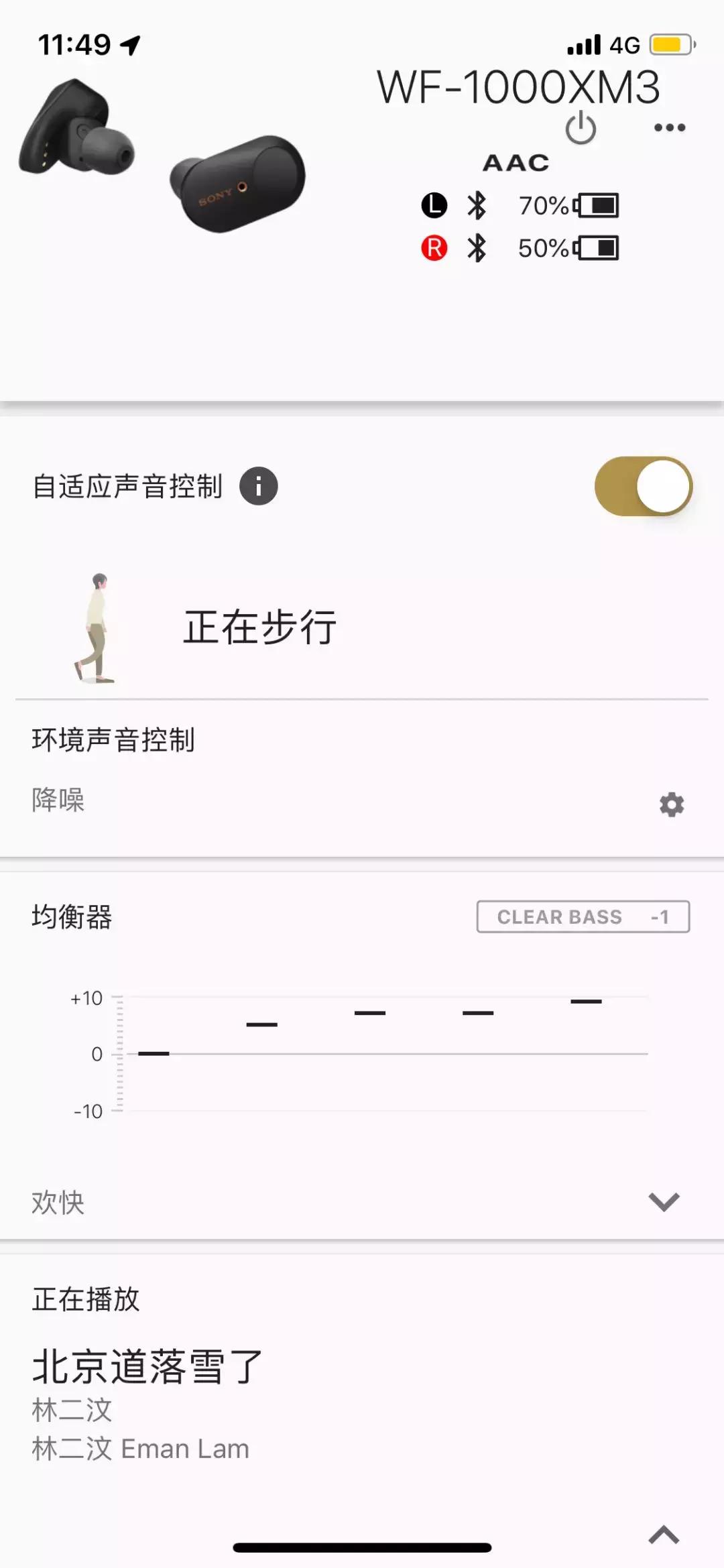724x1568 pixels.
Task: Toggle adaptive sound control off
Action: (x=645, y=486)
